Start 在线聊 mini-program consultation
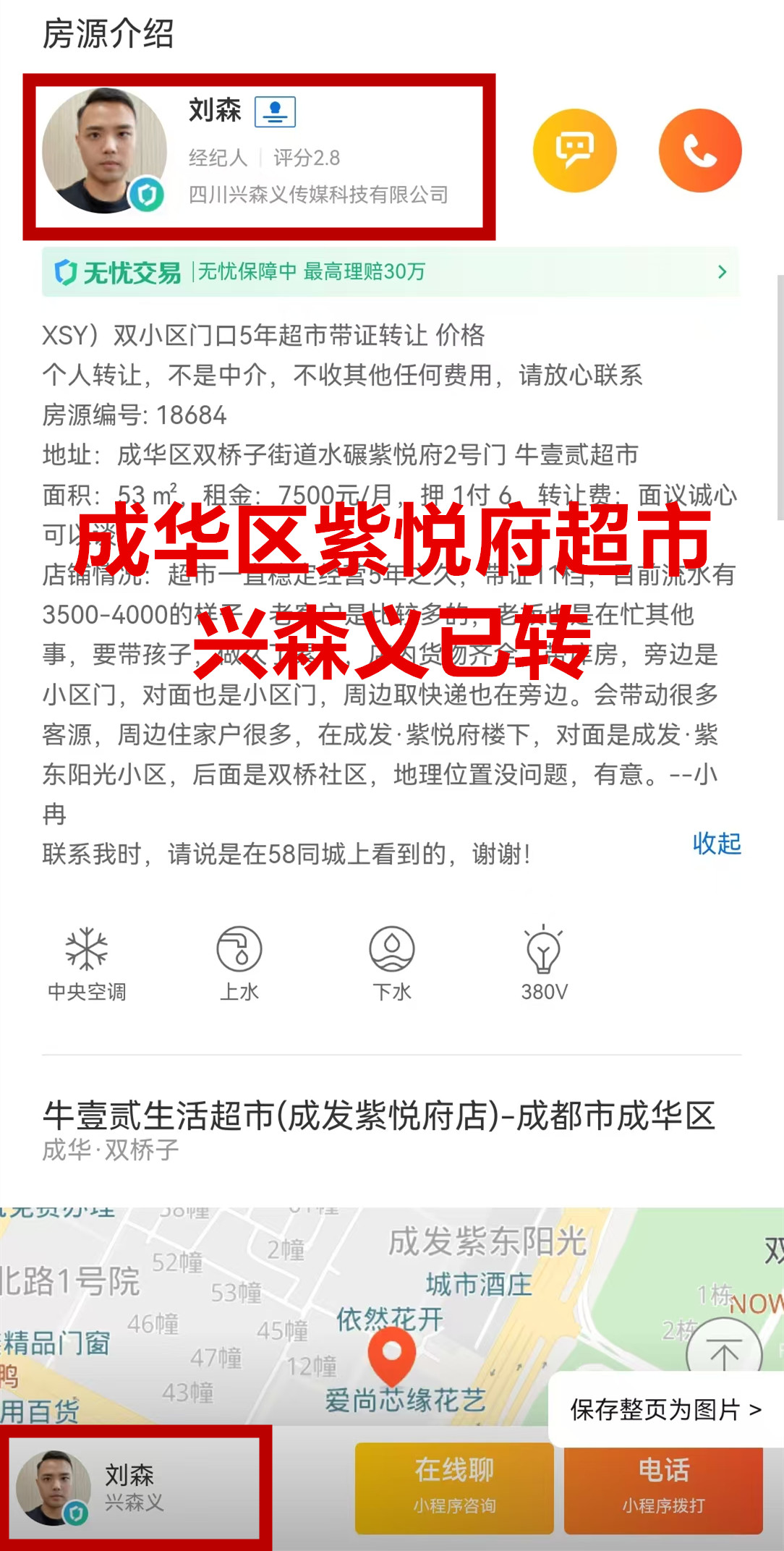The height and width of the screenshot is (1551, 784). tap(454, 1487)
